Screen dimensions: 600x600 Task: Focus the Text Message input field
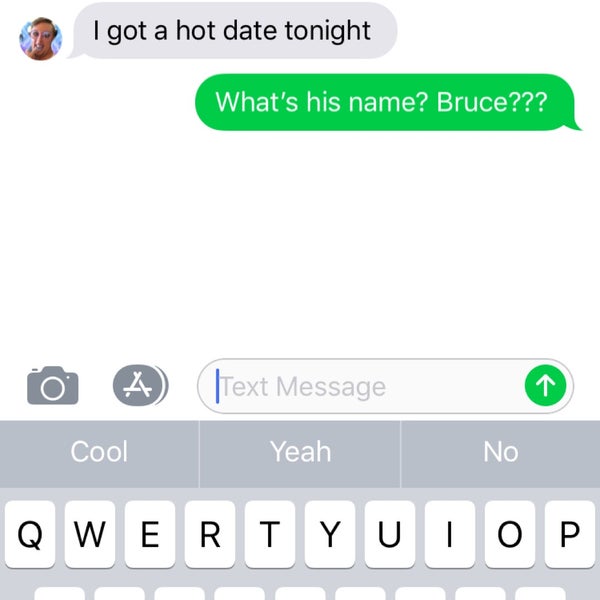point(365,386)
